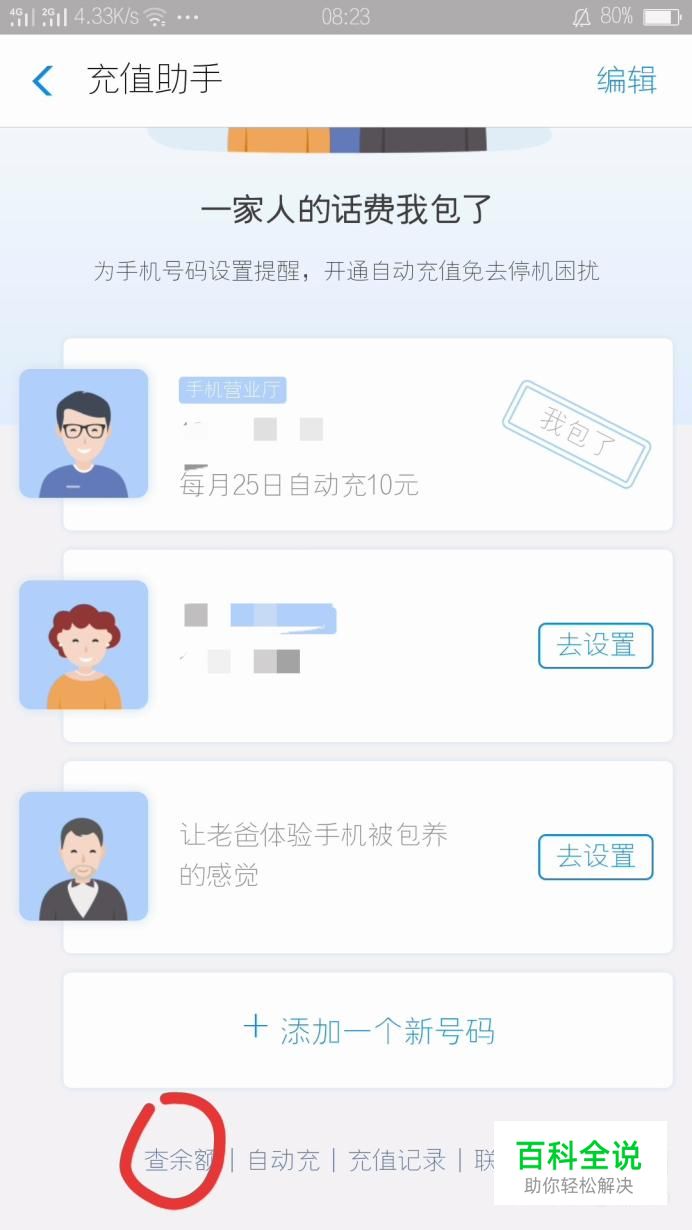Image resolution: width=692 pixels, height=1230 pixels.
Task: Tap 去设置 on the curly-haired woman card
Action: [595, 646]
